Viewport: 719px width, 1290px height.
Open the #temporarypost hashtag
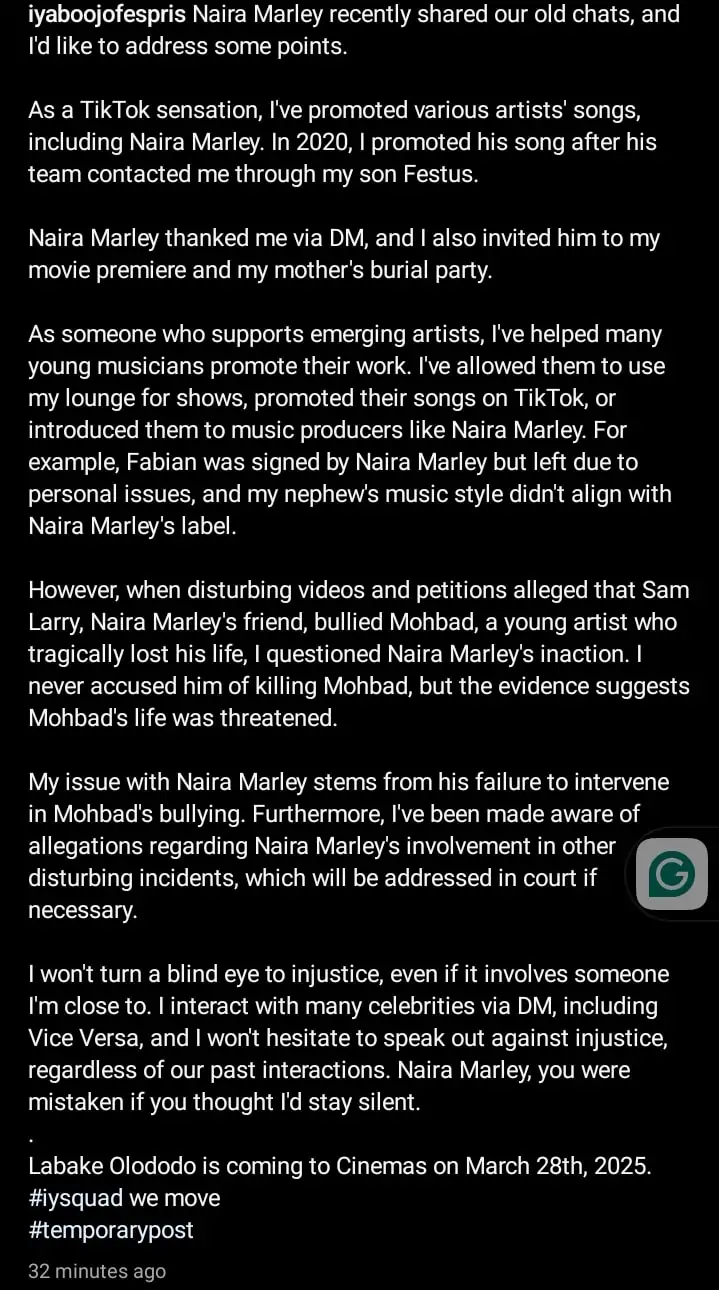pos(110,1230)
